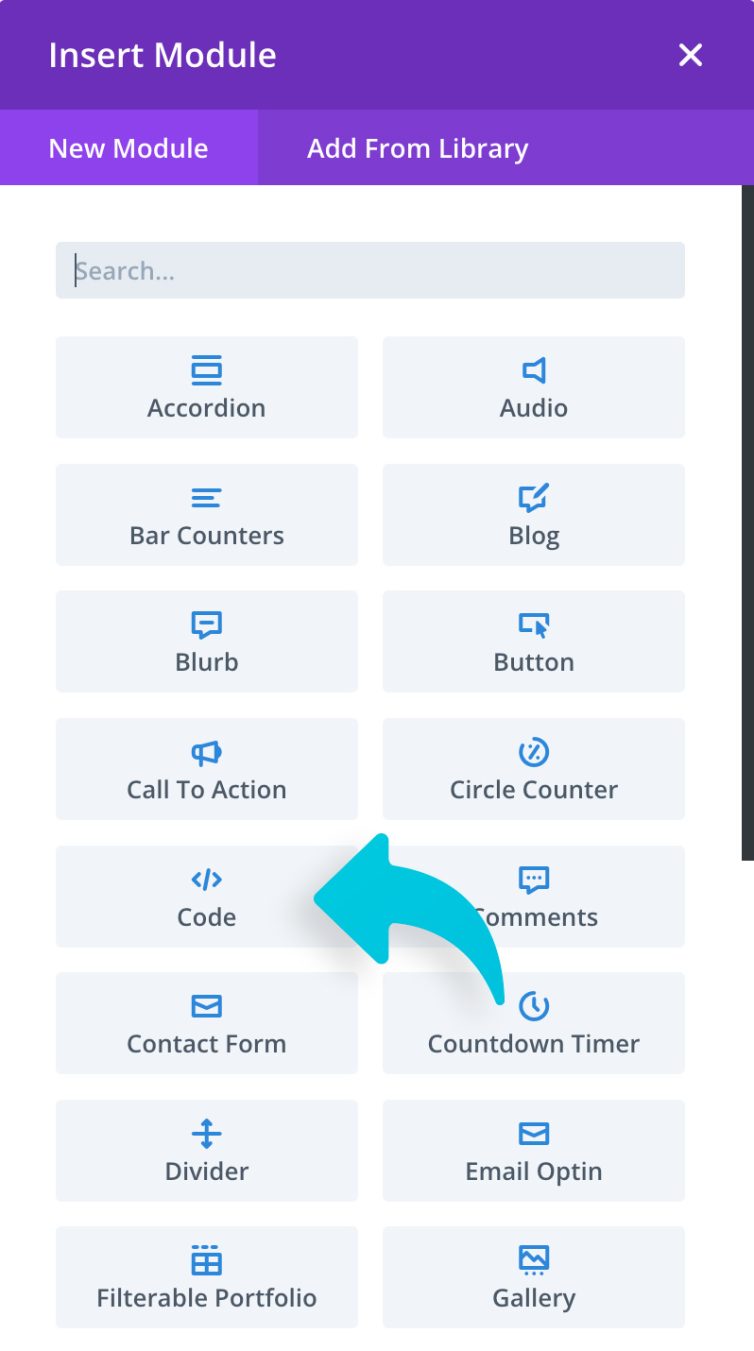The image size is (754, 1351).
Task: Select the Divider module
Action: 206,1151
